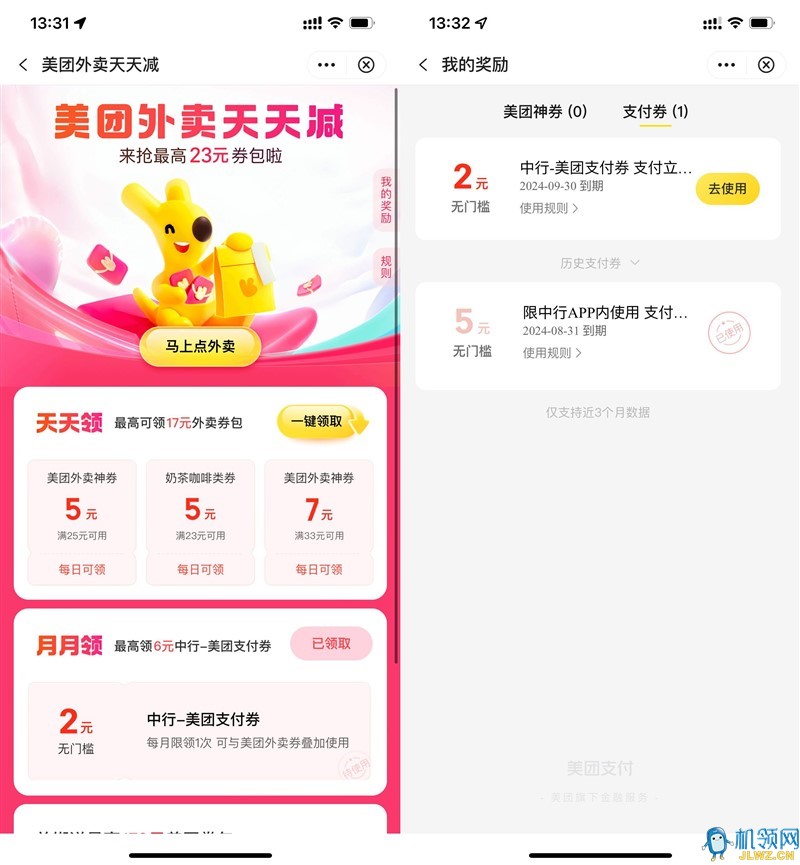The width and height of the screenshot is (800, 865).
Task: Open 我的奖励 side tab
Action: click(x=385, y=199)
